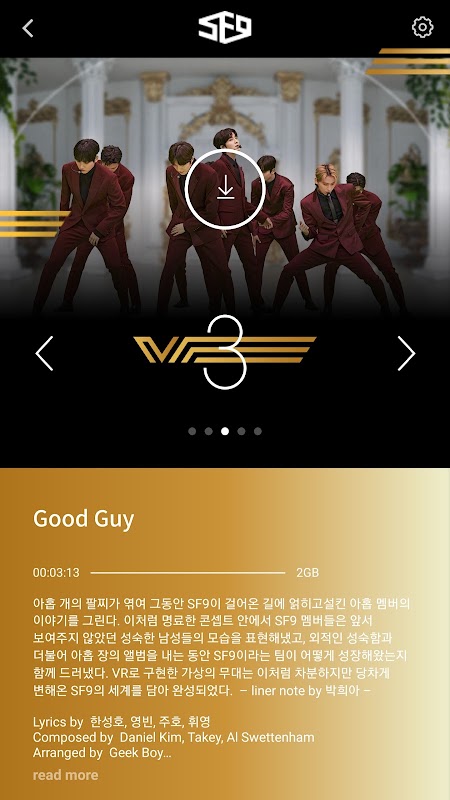
Task: Open the settings gear
Action: click(x=422, y=28)
